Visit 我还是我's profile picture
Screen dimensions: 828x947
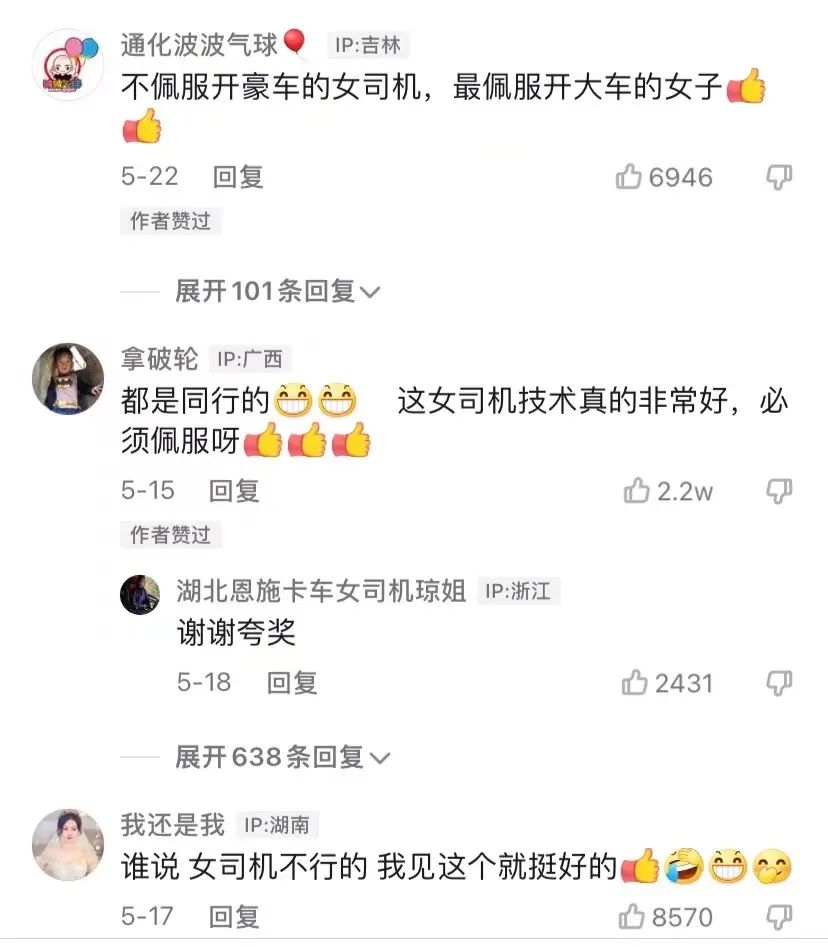tap(68, 845)
